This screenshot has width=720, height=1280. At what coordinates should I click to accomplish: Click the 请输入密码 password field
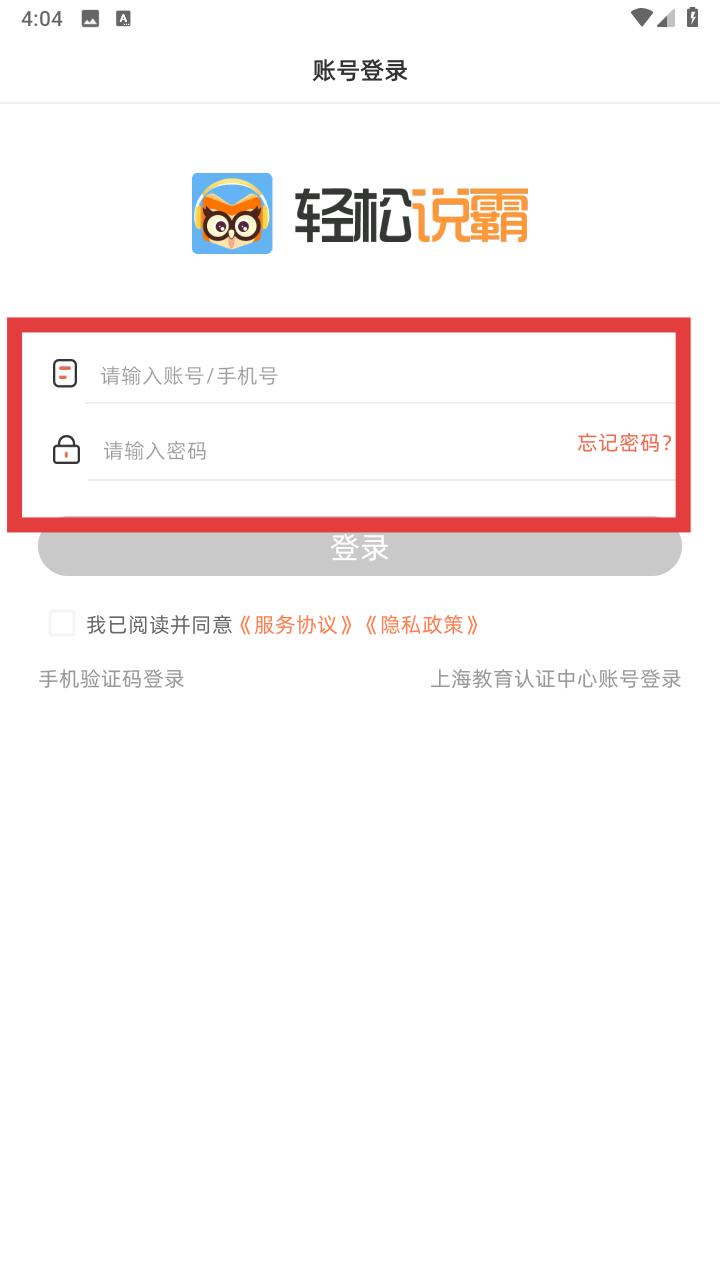(300, 450)
